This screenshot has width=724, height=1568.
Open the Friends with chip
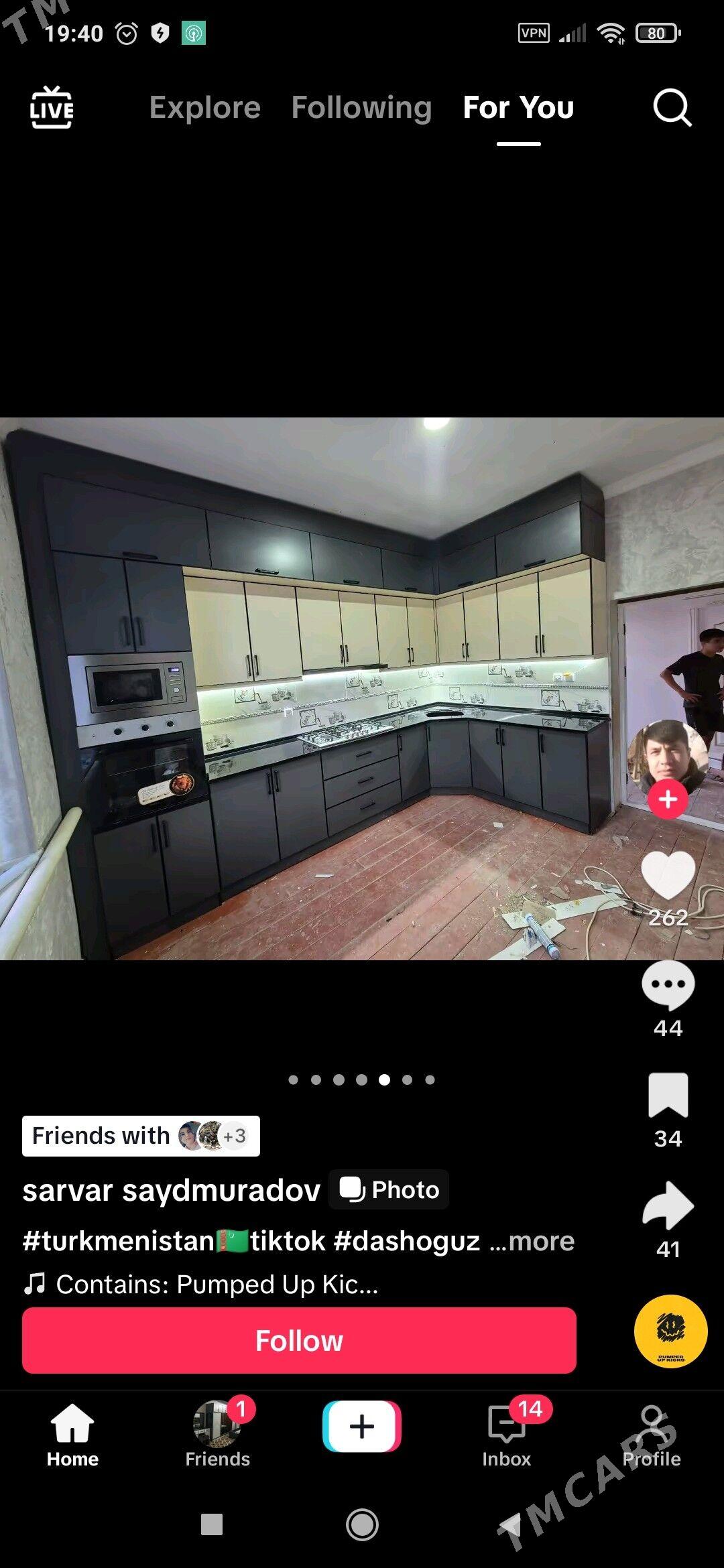[x=141, y=1136]
